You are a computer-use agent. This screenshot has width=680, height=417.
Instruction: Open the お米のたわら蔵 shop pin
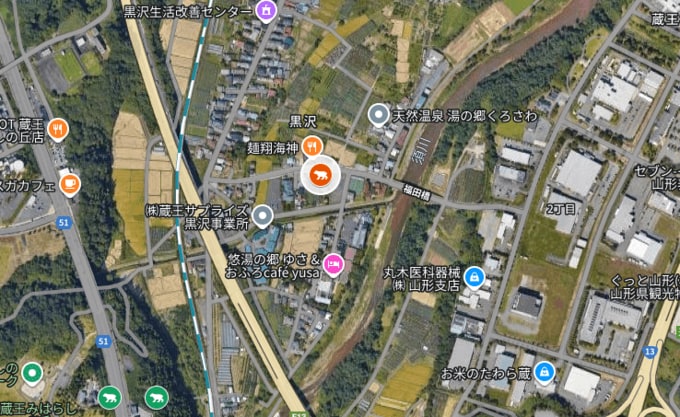[543, 372]
